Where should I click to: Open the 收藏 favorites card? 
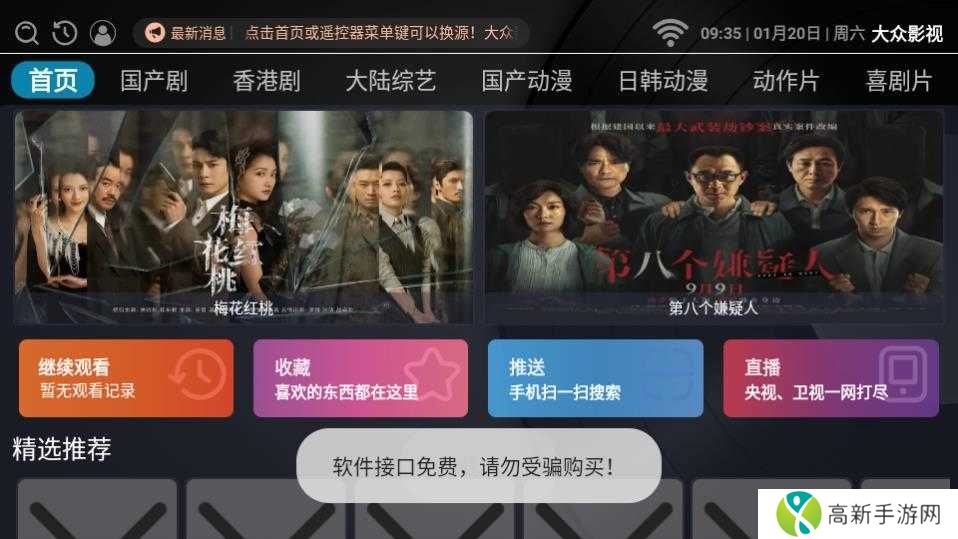[x=360, y=378]
